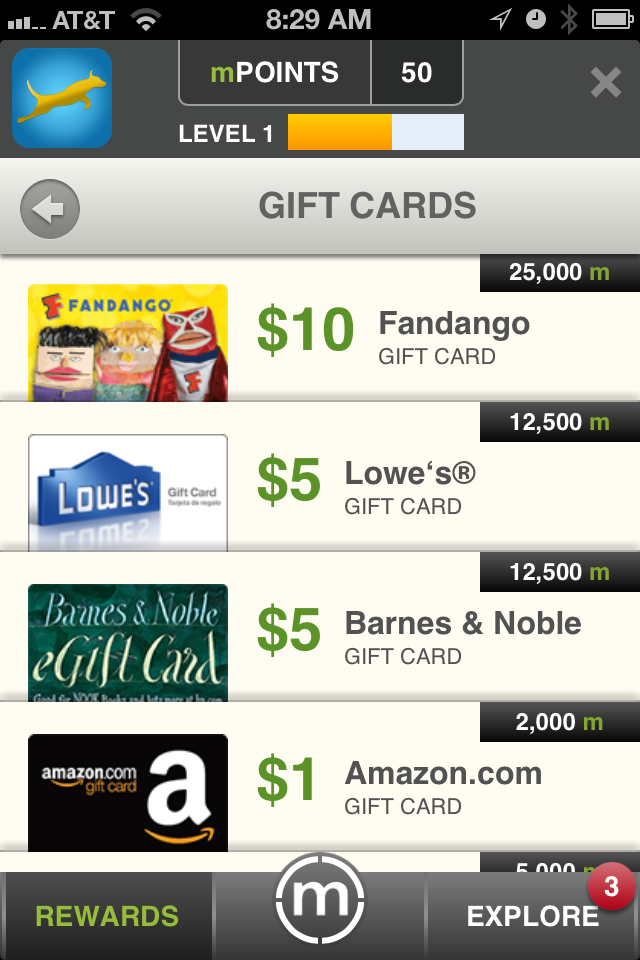Go back from the Gift Cards list
Screen dimensions: 640x960
50,208
